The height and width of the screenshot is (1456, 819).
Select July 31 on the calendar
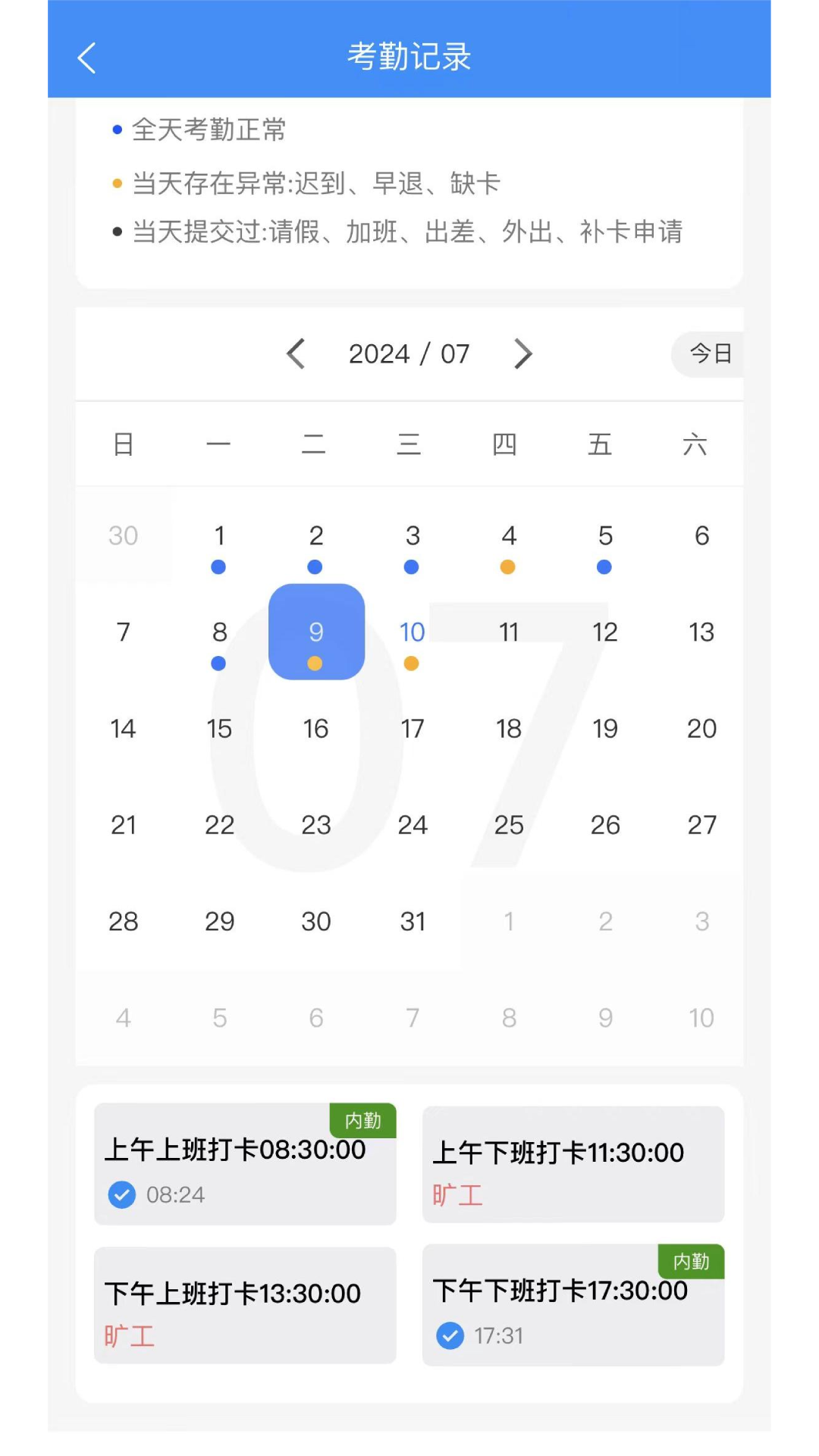(412, 921)
